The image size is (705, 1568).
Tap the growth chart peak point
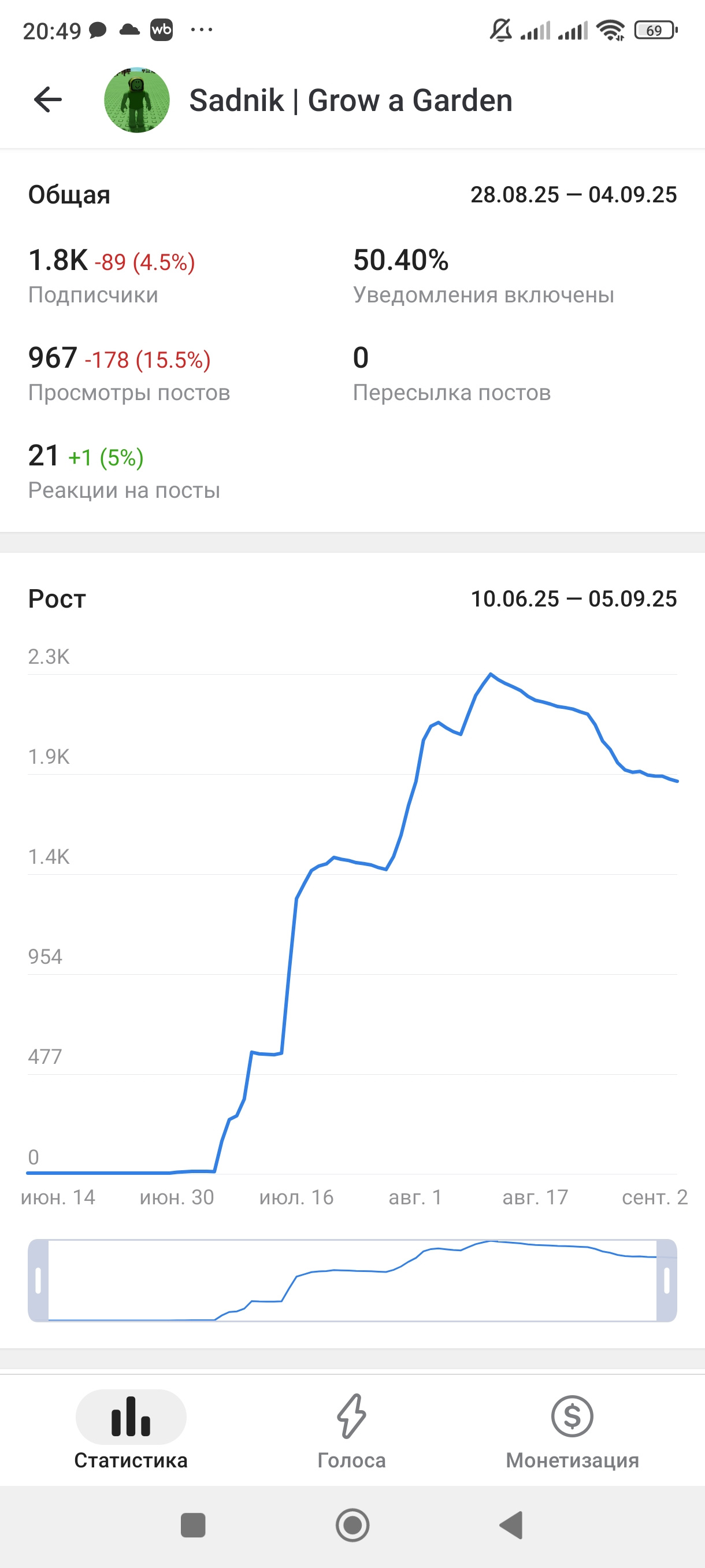pos(491,674)
